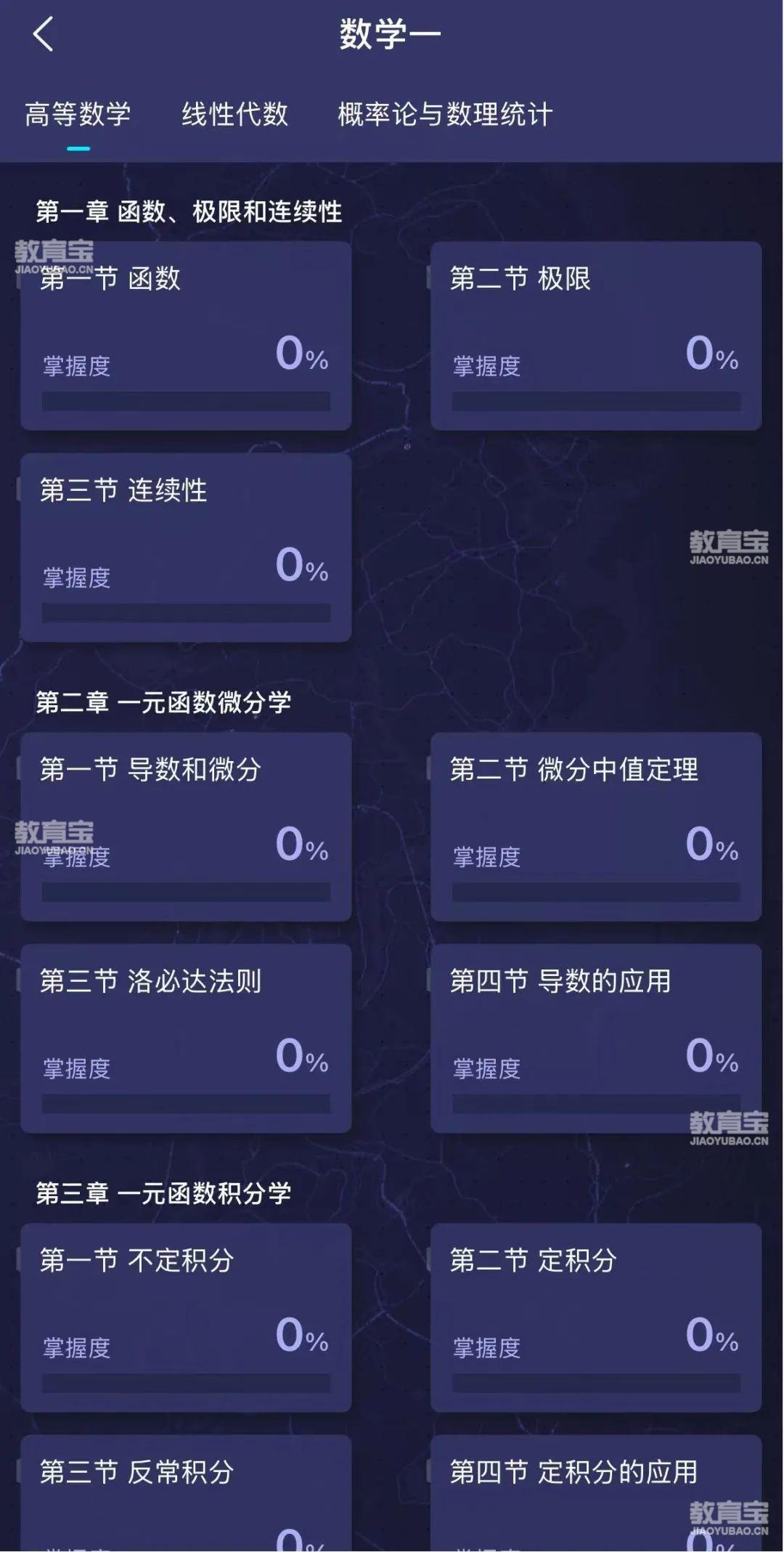The image size is (784, 1552).
Task: Open the 第三节 连续性 card
Action: click(186, 548)
